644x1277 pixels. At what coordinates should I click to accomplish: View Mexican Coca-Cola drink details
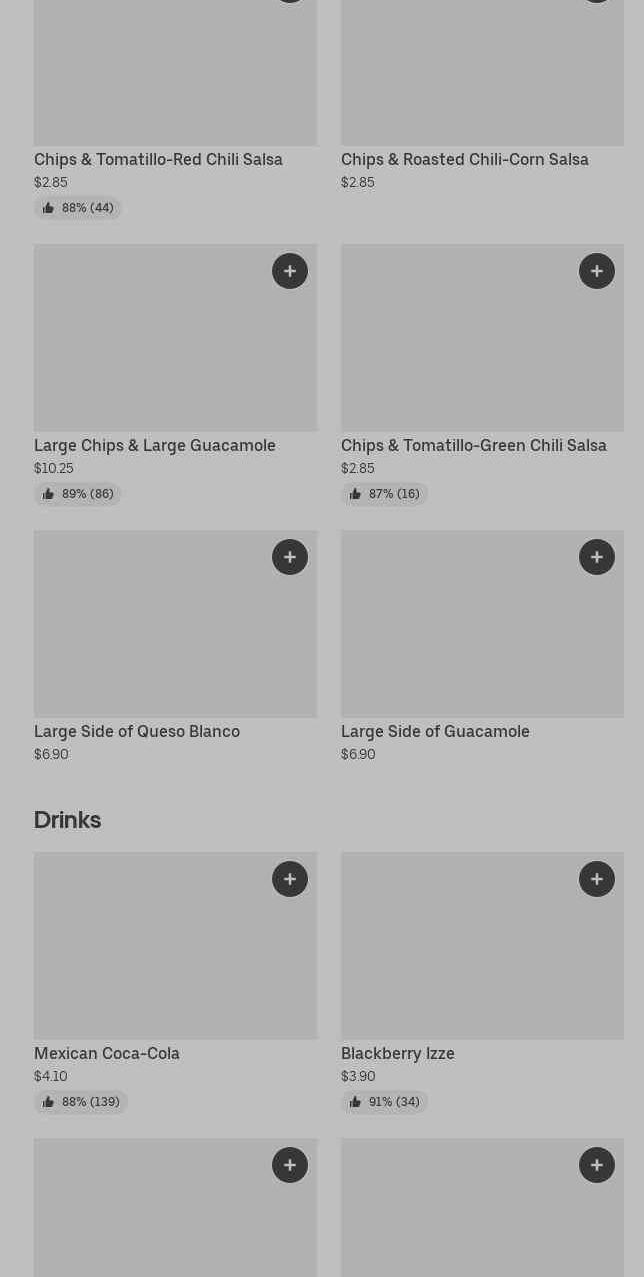point(107,1054)
